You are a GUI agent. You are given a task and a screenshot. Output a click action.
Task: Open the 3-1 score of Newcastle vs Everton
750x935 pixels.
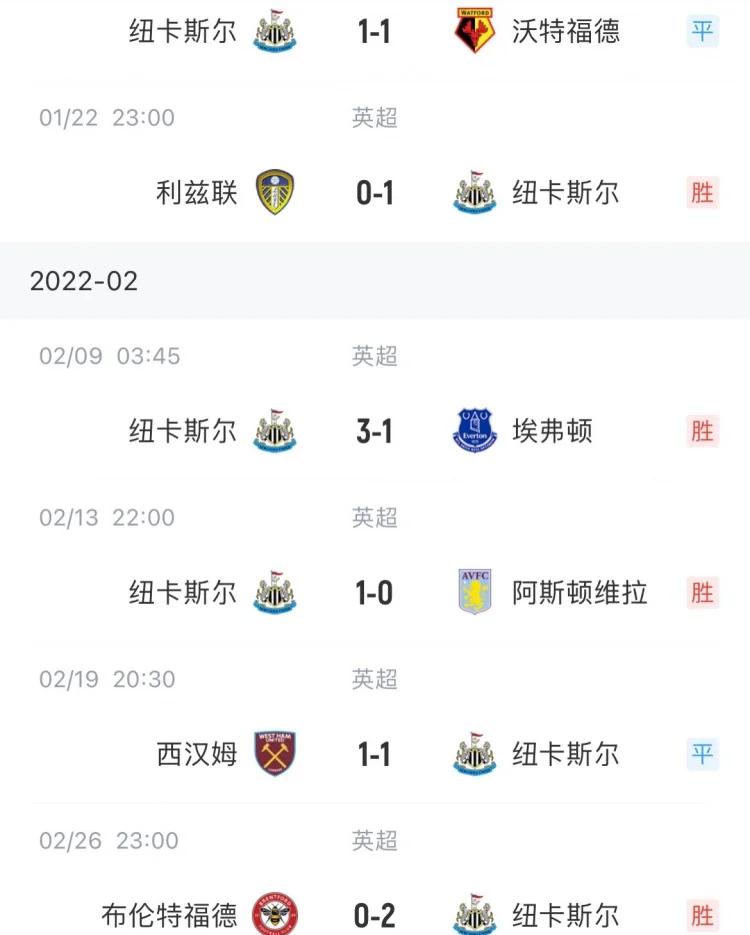click(x=375, y=430)
